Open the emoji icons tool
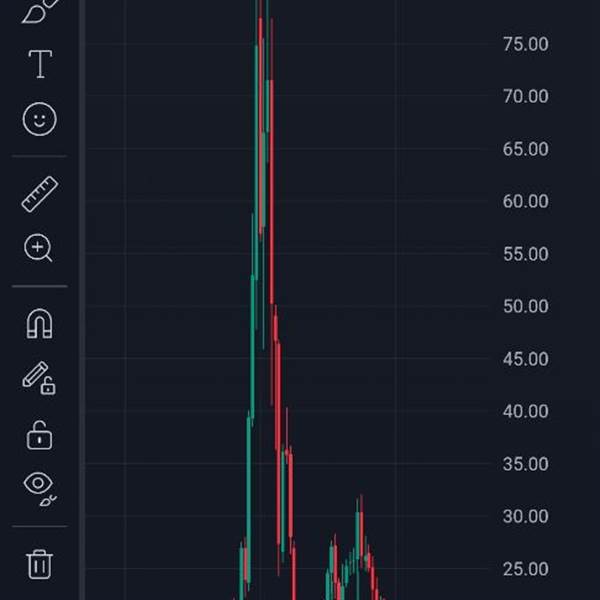Screen dimensions: 600x600 40,120
